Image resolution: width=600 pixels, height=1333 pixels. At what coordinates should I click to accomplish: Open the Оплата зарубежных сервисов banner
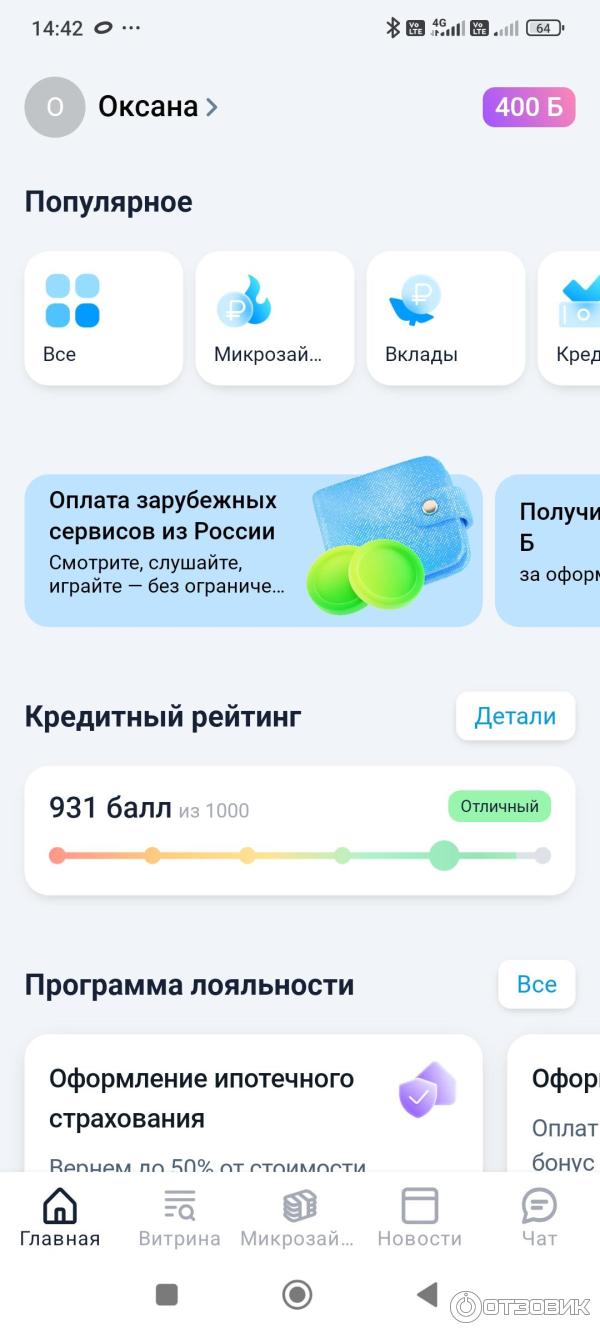[x=253, y=550]
